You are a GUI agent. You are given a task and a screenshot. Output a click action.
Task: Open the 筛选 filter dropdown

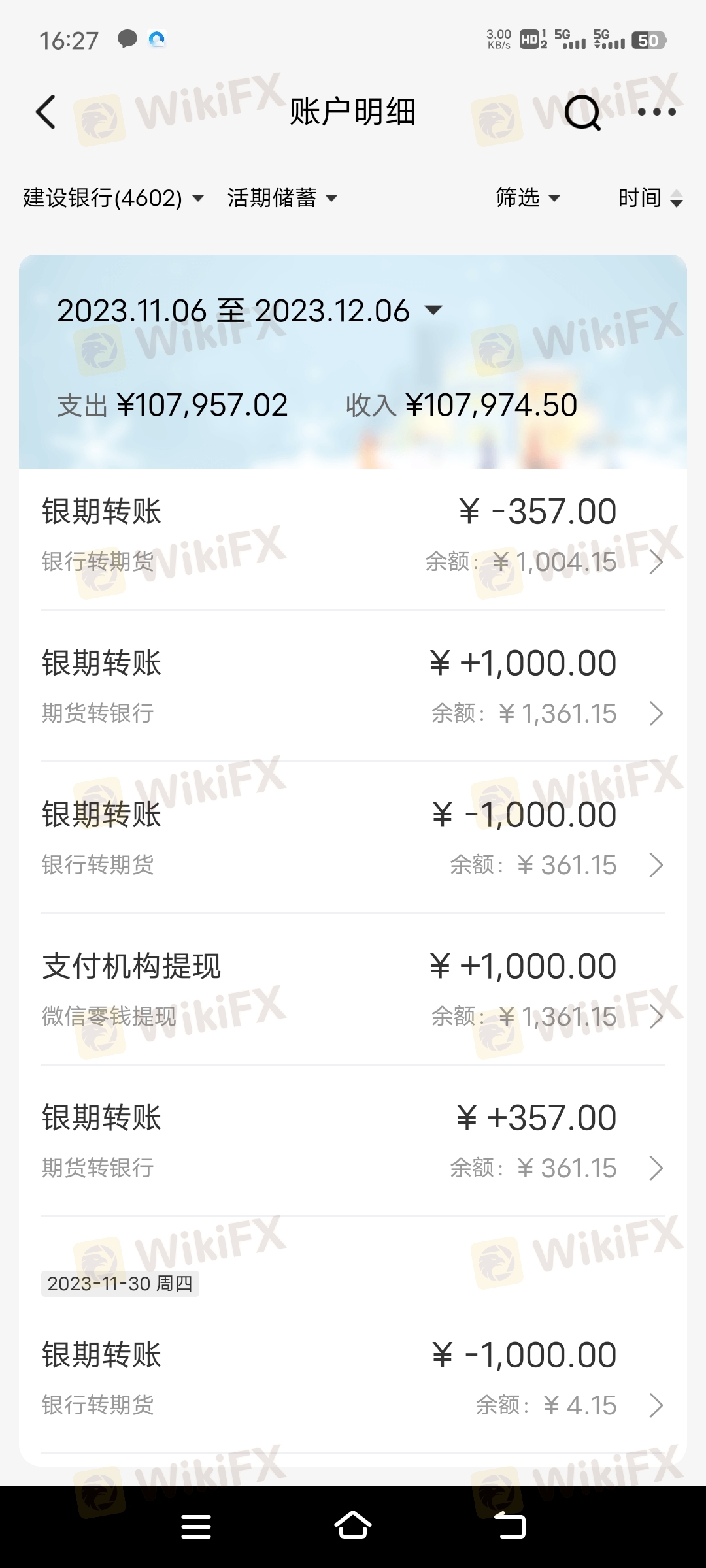point(528,197)
